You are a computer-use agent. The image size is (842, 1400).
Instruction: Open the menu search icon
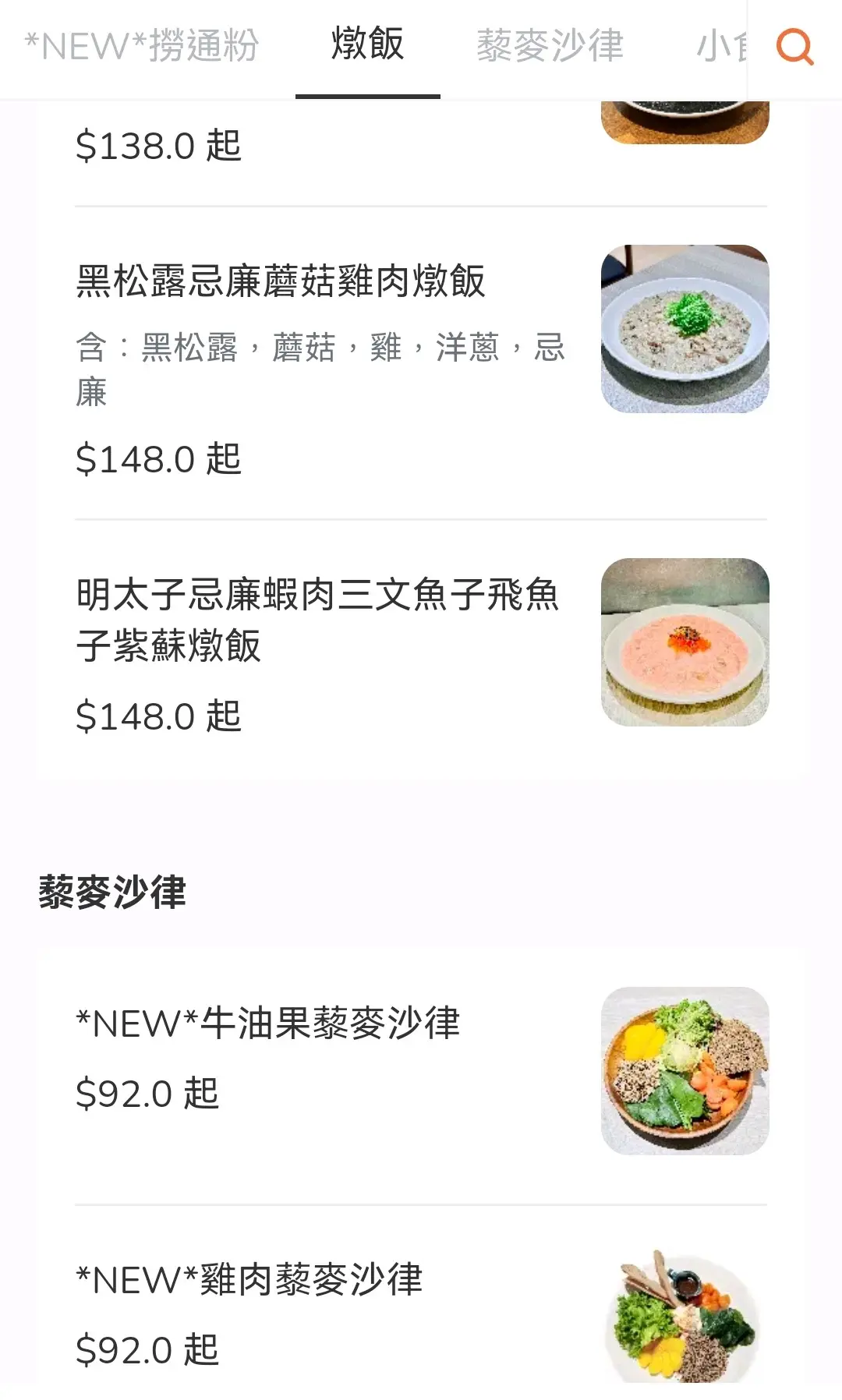(794, 47)
